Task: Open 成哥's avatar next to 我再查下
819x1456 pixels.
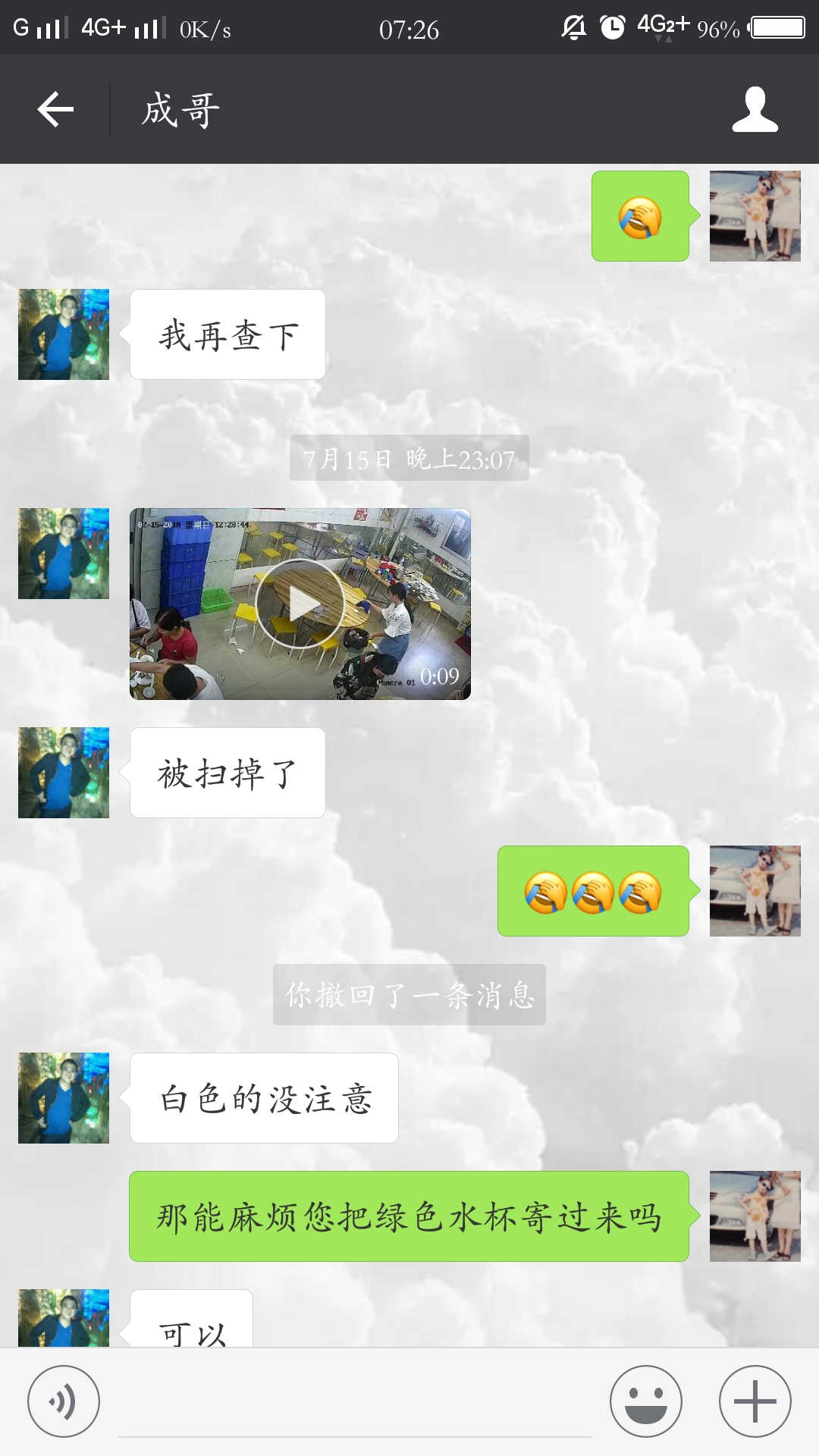Action: 64,334
